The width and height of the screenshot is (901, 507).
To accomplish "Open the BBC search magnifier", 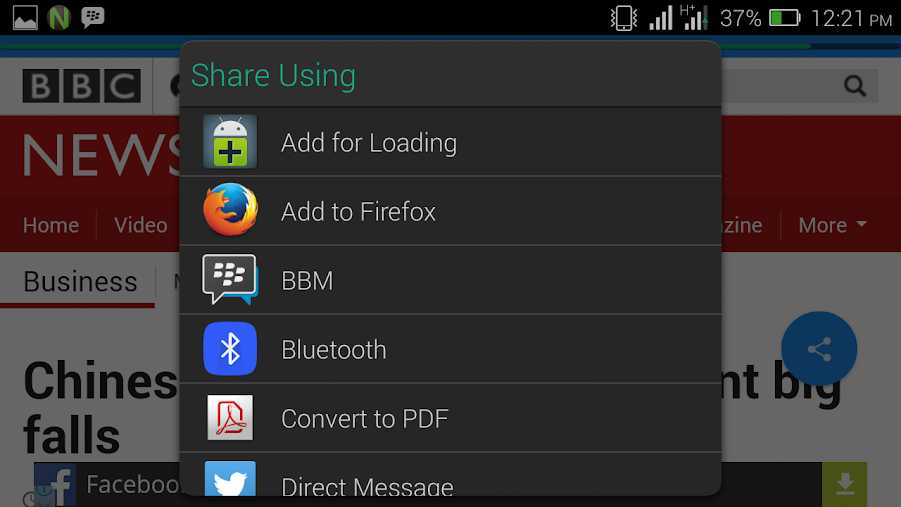I will (x=855, y=87).
